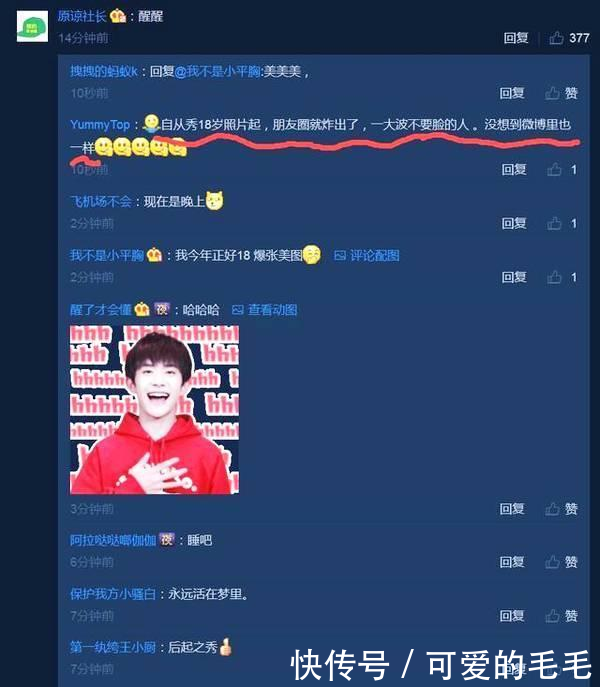This screenshot has height=687, width=600.
Task: Like the comment by 拽拽的蚂蚁k
Action: [562, 93]
